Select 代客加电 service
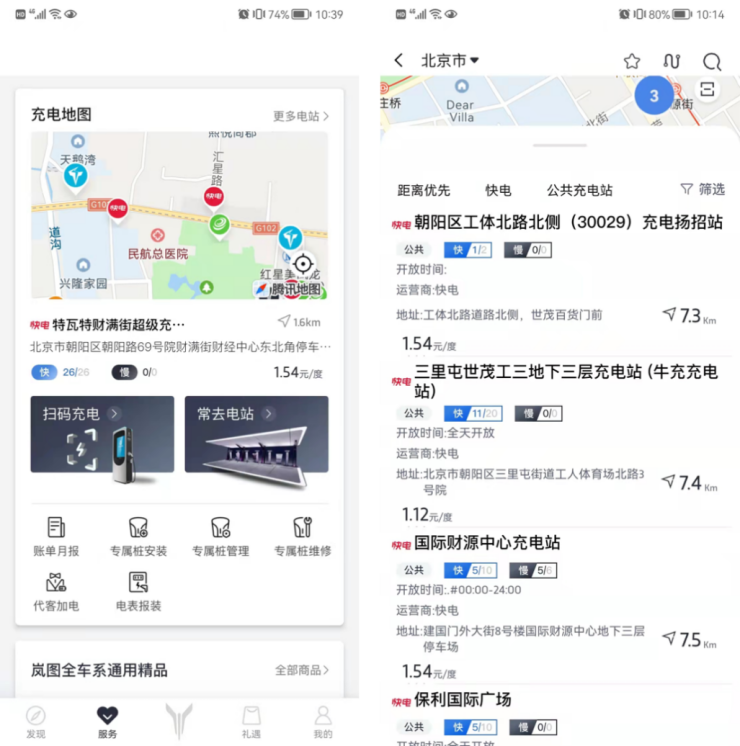Image resolution: width=740 pixels, height=746 pixels. (56, 591)
